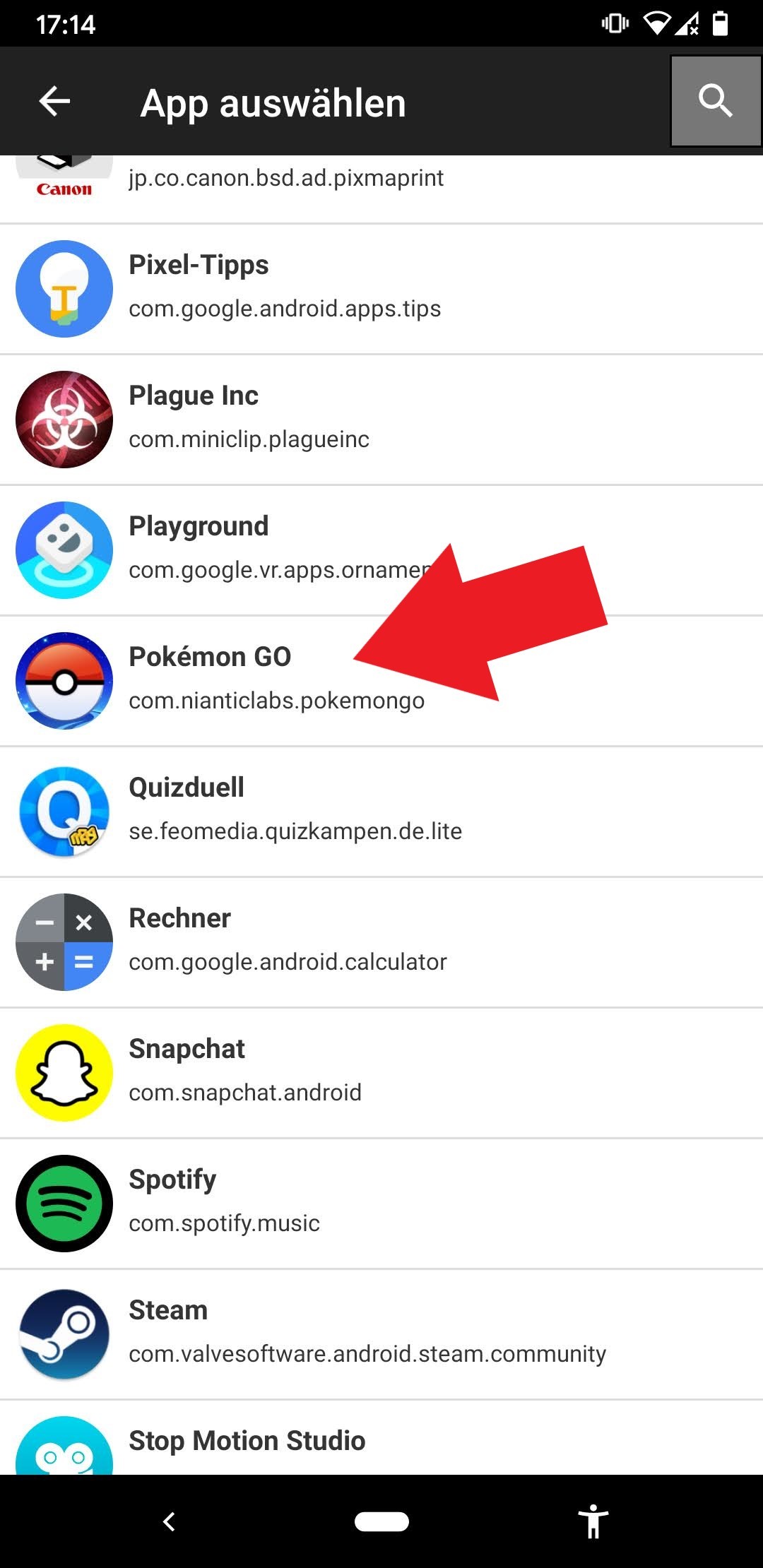Open the Steam app icon

(64, 1334)
